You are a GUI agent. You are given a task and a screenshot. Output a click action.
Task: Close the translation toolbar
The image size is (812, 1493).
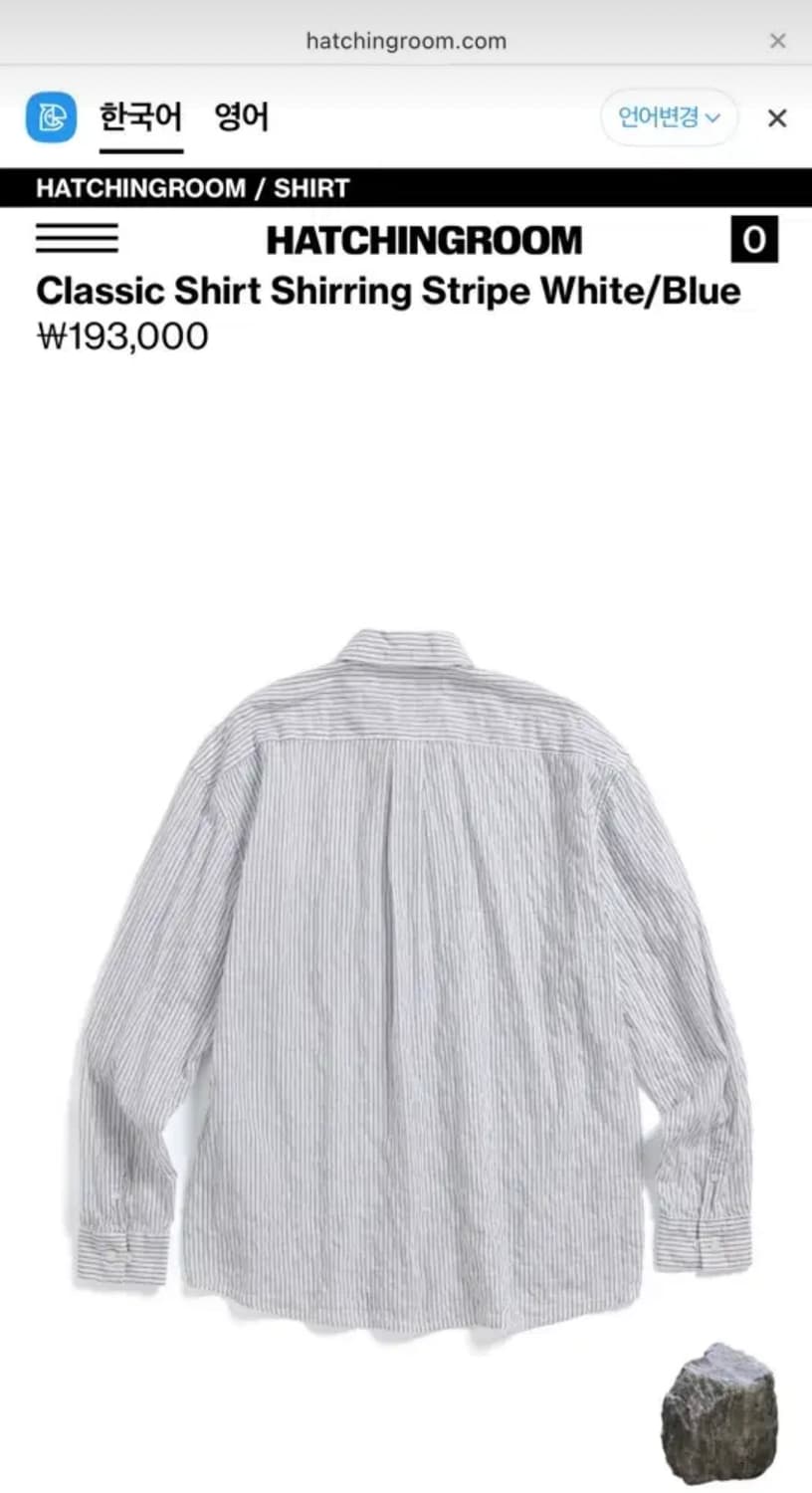[776, 117]
